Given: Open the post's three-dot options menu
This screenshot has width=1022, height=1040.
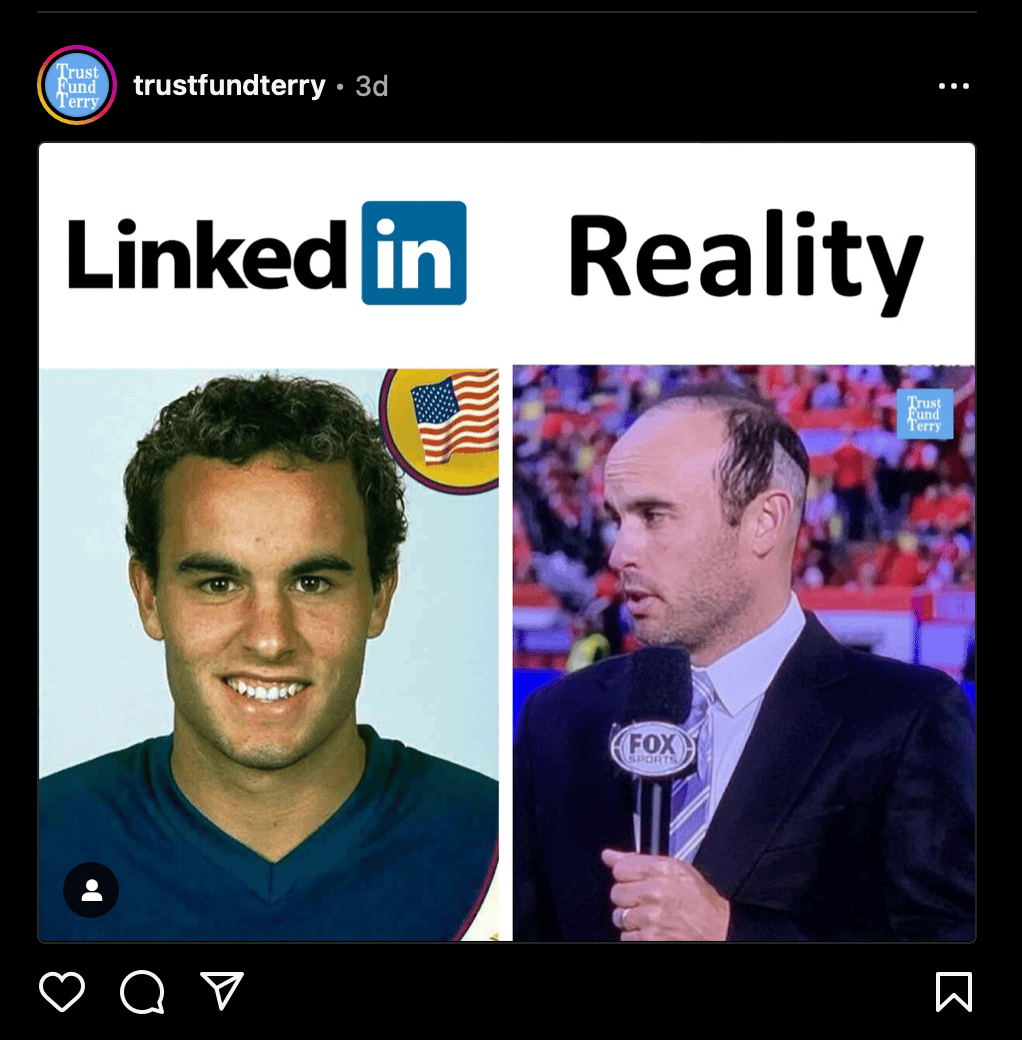Looking at the screenshot, I should (x=953, y=86).
